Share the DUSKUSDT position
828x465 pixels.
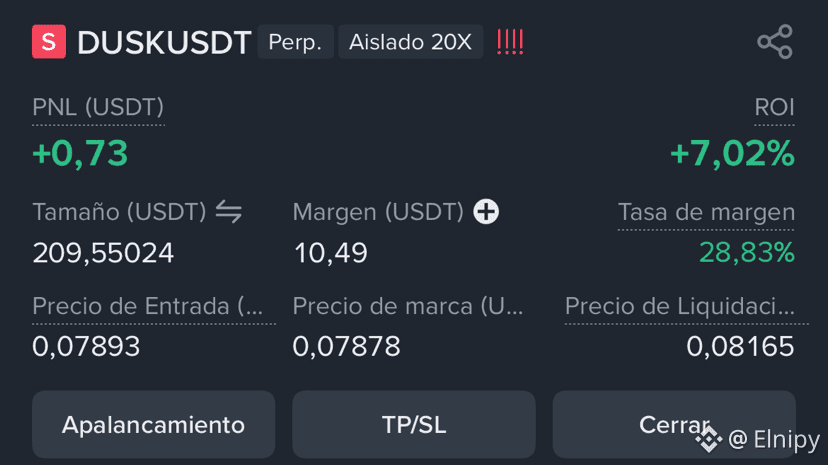coord(774,42)
